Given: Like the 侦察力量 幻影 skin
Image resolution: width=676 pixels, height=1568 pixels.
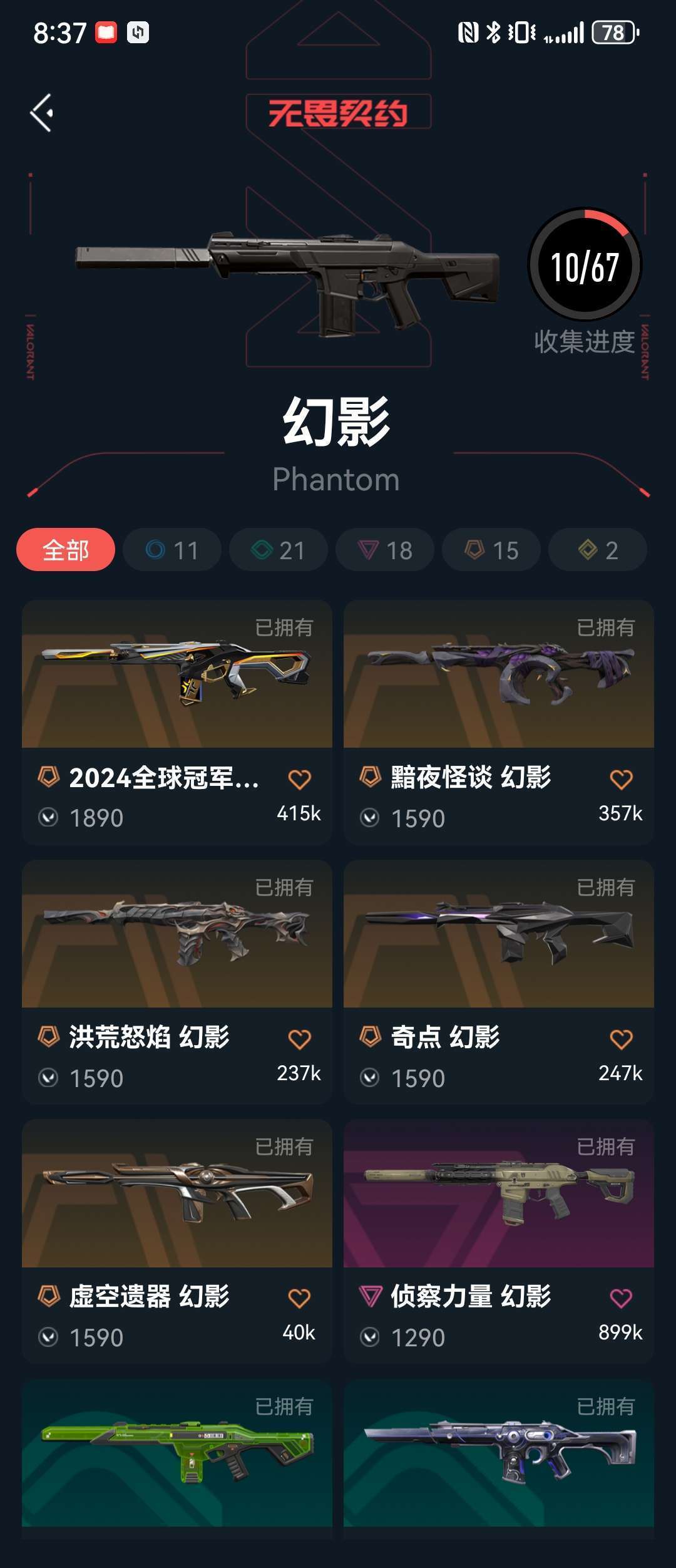Looking at the screenshot, I should 621,1299.
